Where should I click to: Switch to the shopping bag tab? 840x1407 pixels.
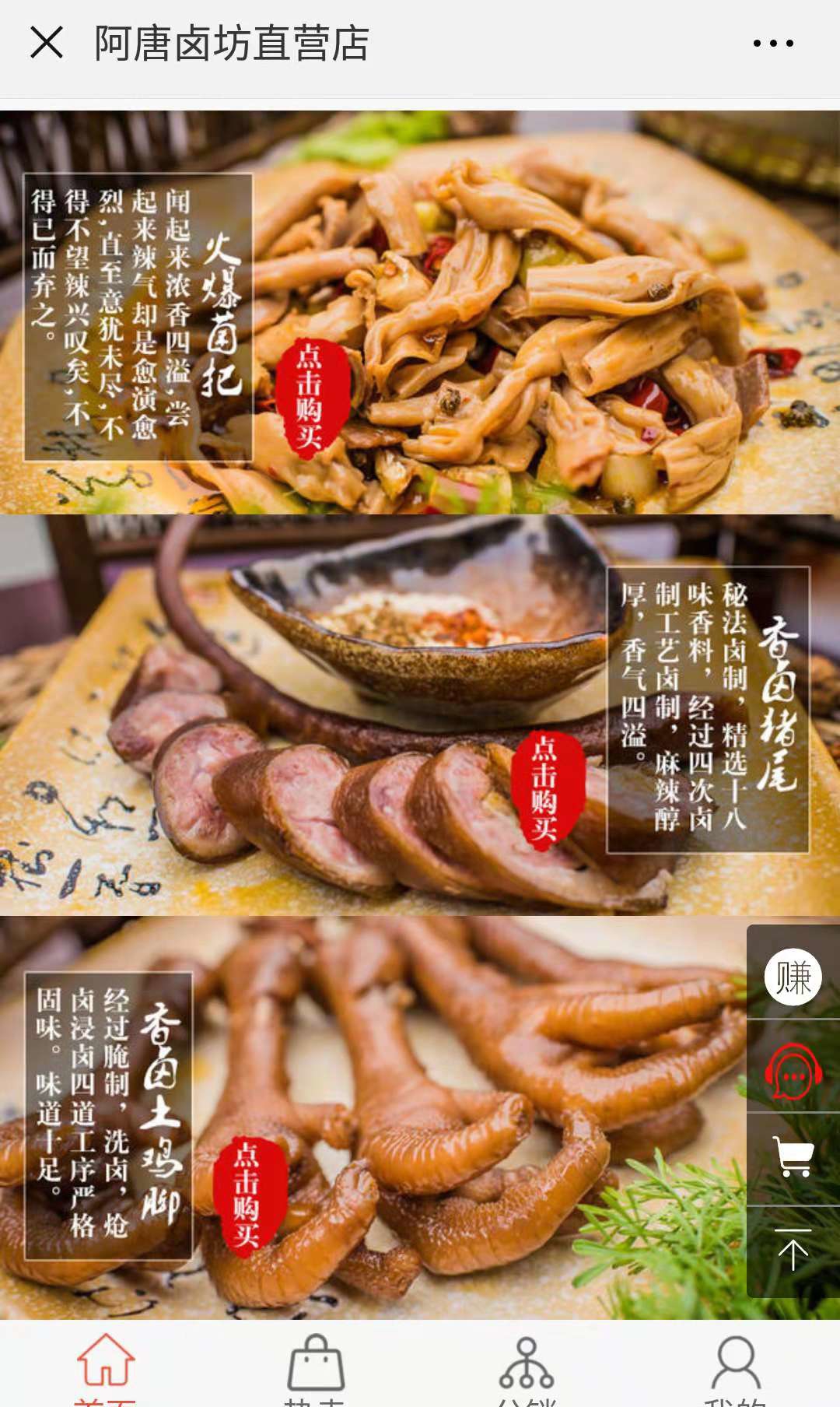pos(316,1366)
